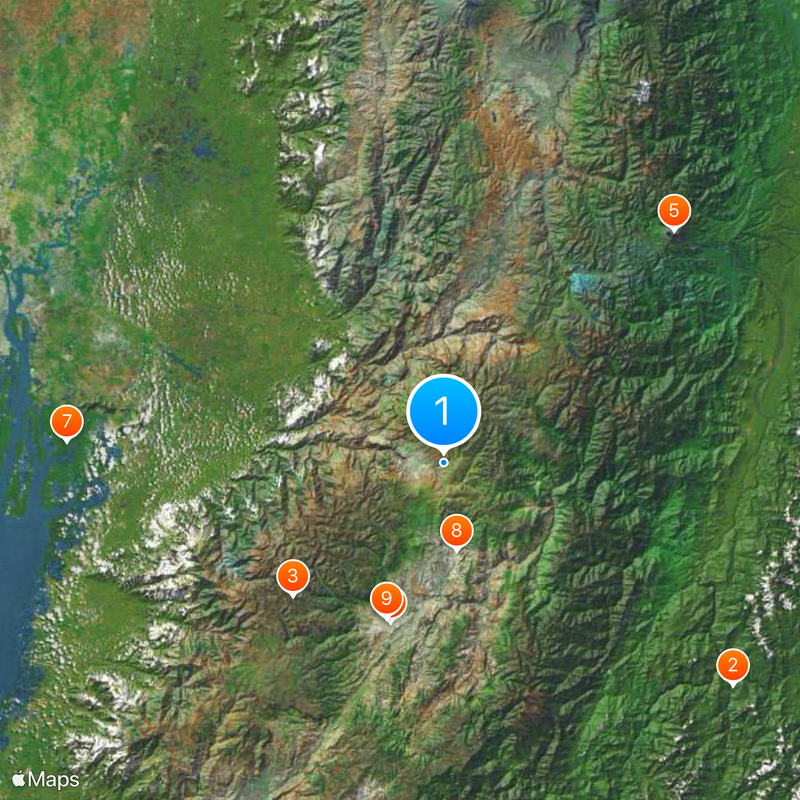This screenshot has height=800, width=800.
Task: Open the orange pin labeled 3
Action: [x=292, y=575]
